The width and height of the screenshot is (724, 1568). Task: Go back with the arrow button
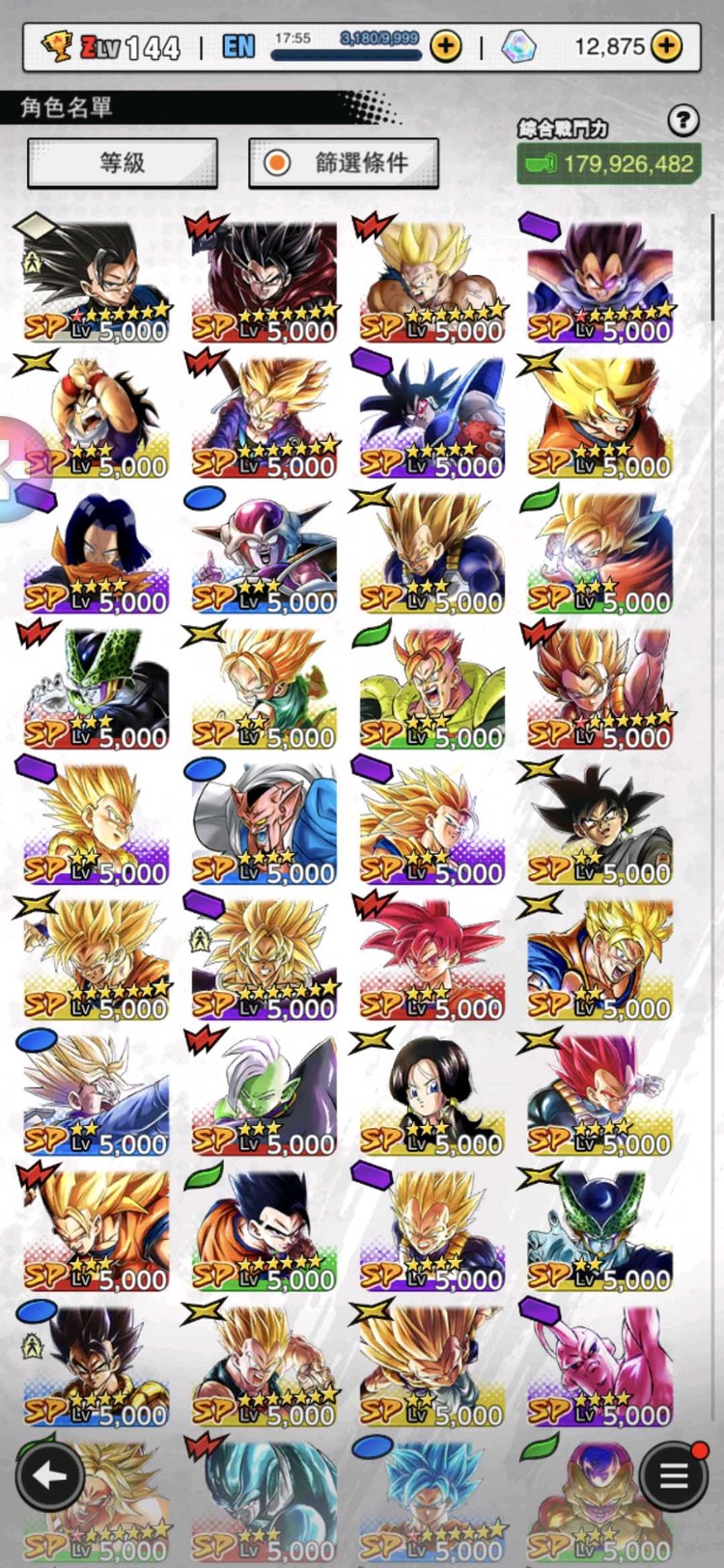point(48,1474)
